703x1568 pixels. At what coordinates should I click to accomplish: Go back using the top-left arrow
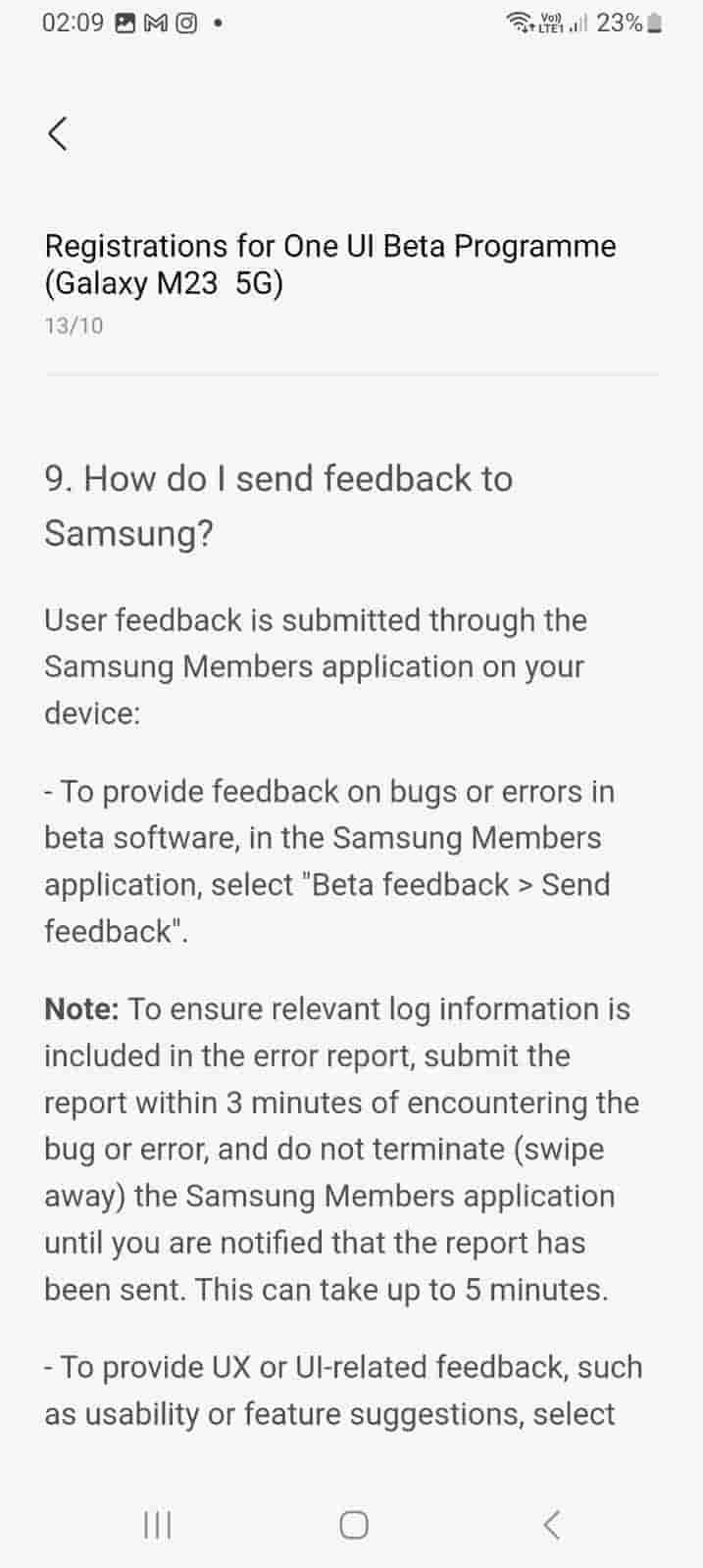tap(58, 133)
